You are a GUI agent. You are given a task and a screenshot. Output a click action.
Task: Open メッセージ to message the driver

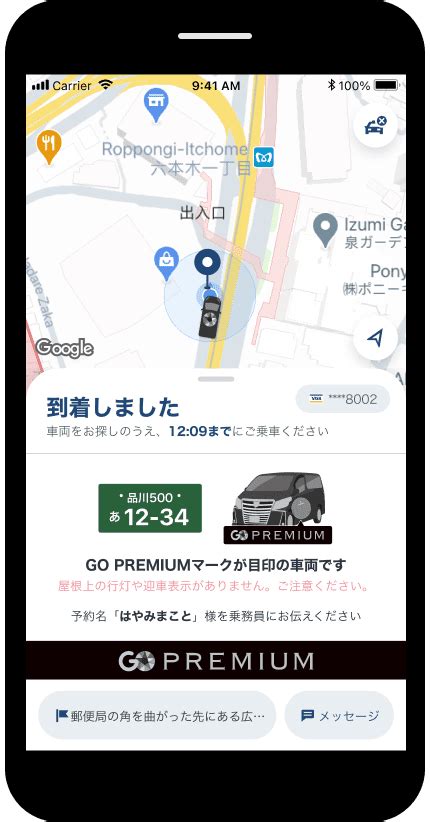(x=339, y=715)
